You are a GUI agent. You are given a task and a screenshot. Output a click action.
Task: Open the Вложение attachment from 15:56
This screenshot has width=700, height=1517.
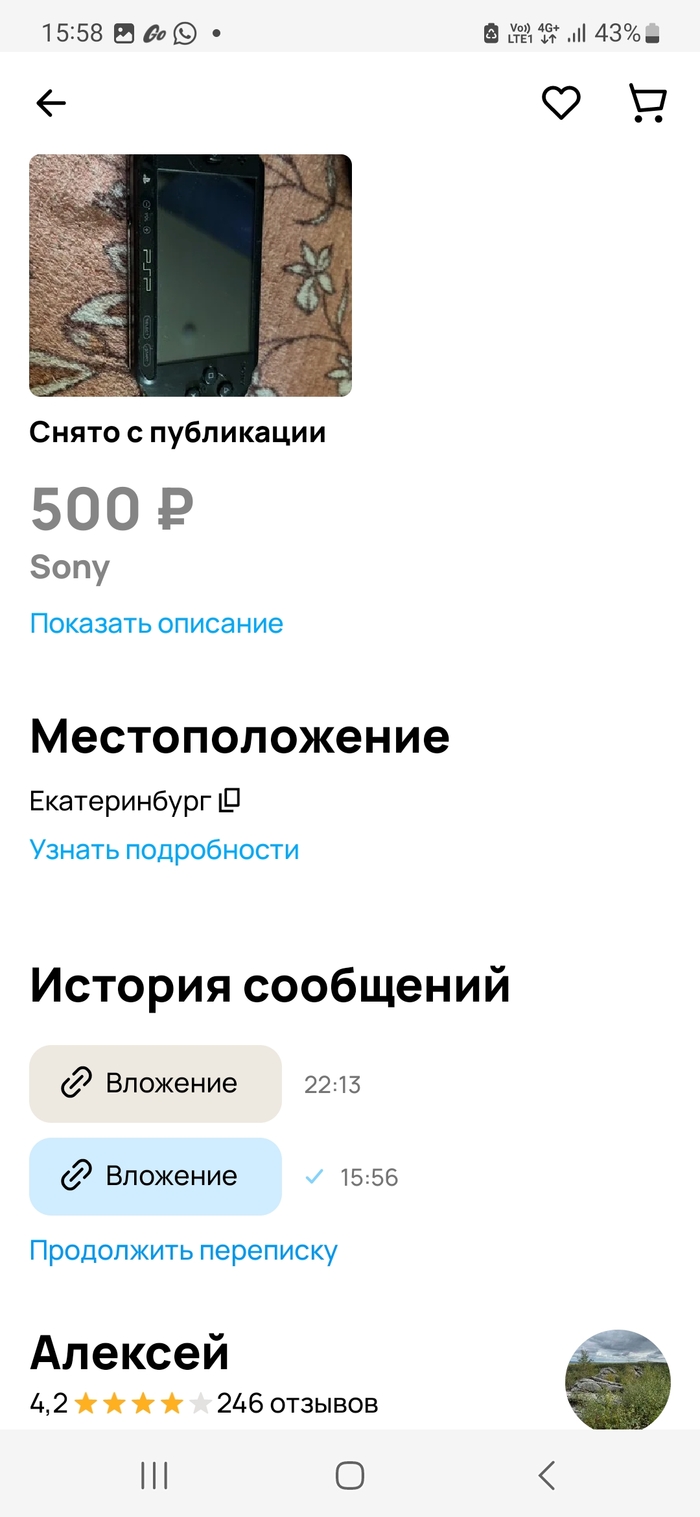(x=155, y=1176)
